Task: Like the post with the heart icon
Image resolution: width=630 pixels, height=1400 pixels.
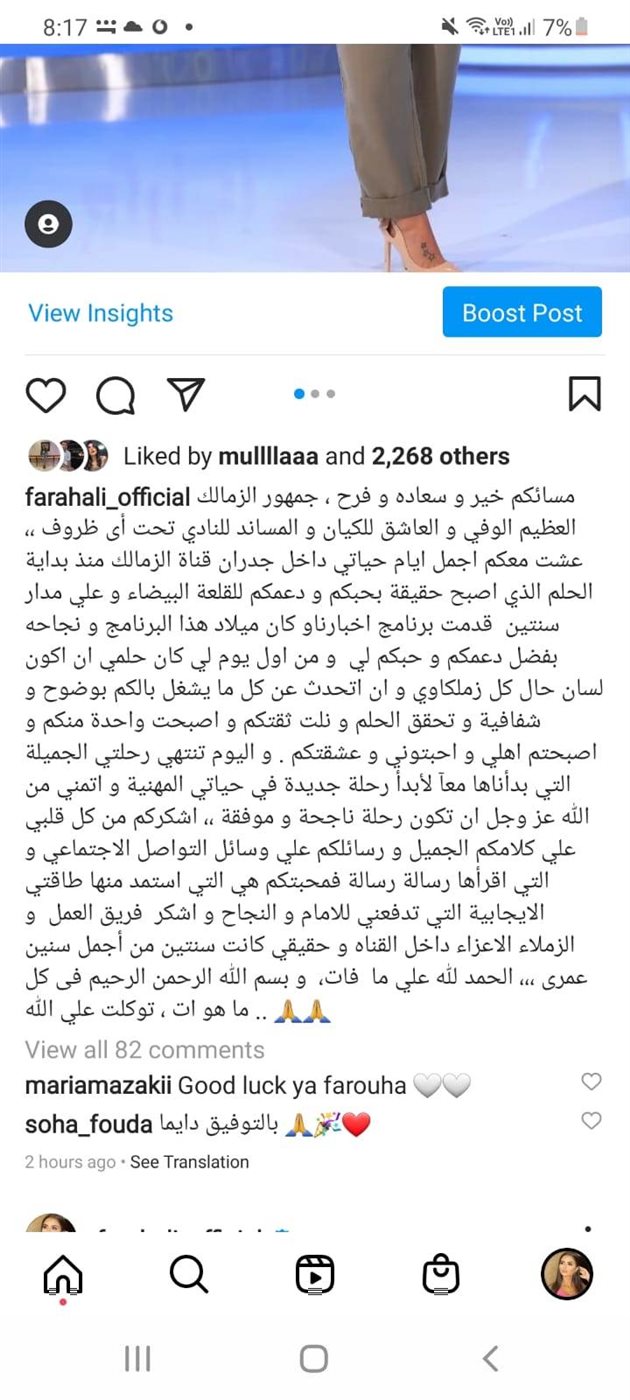Action: pos(45,394)
